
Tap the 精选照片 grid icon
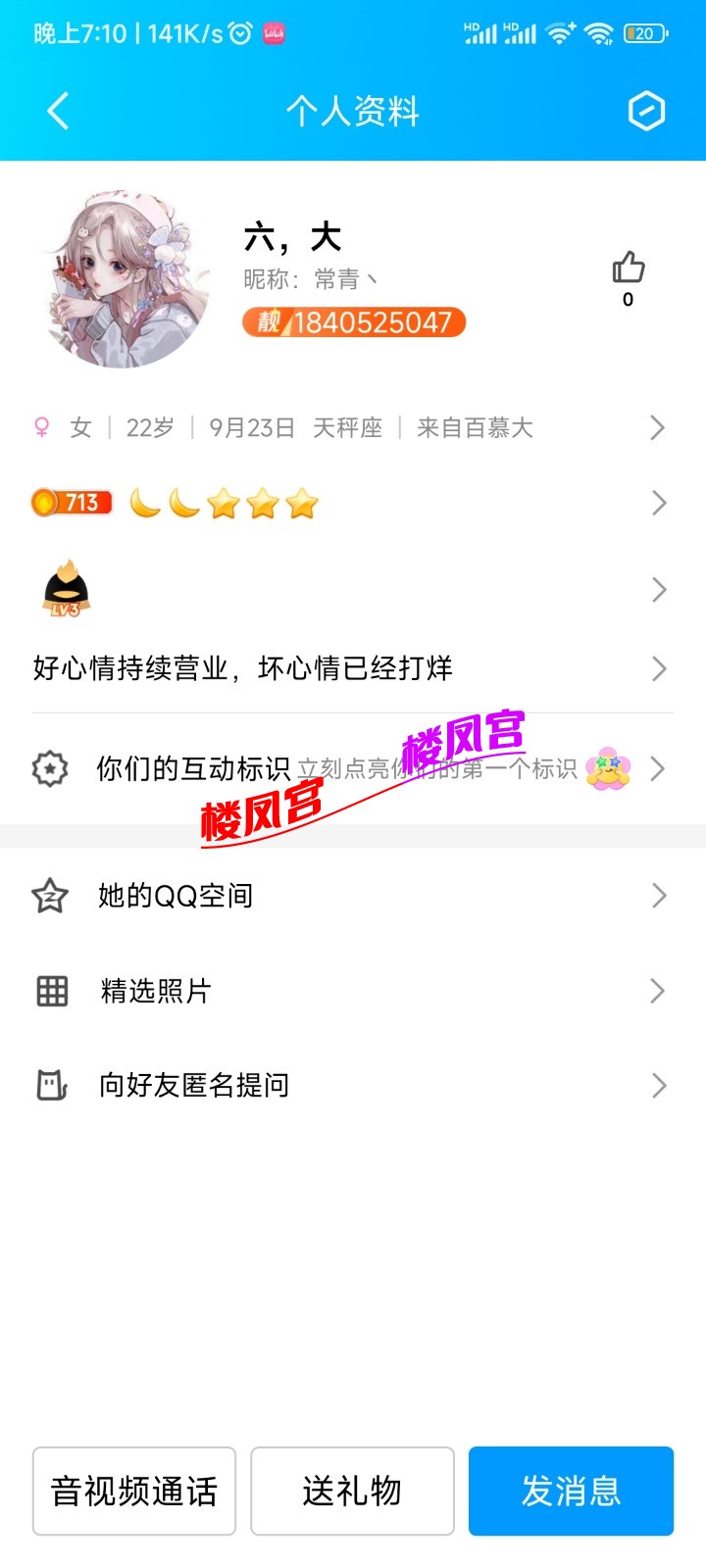coord(50,990)
